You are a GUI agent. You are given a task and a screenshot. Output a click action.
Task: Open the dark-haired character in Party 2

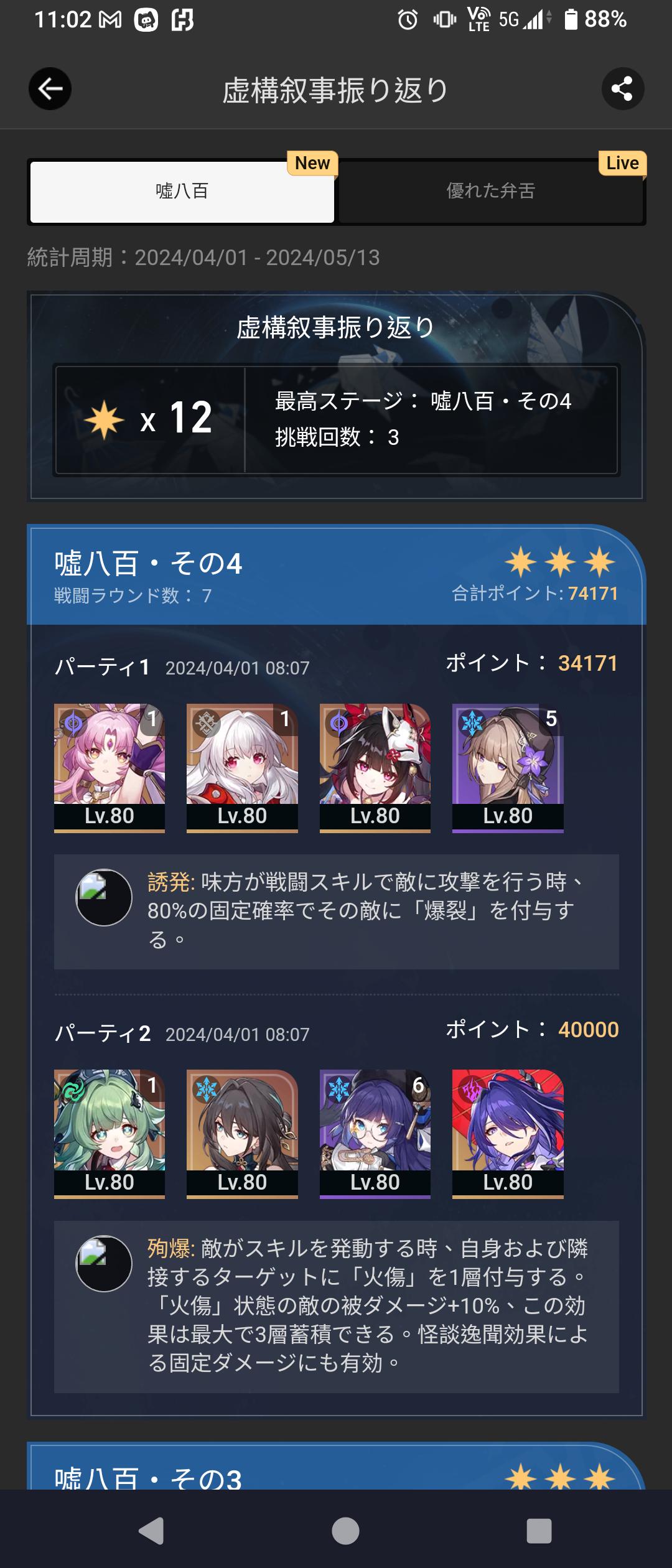[x=242, y=1133]
